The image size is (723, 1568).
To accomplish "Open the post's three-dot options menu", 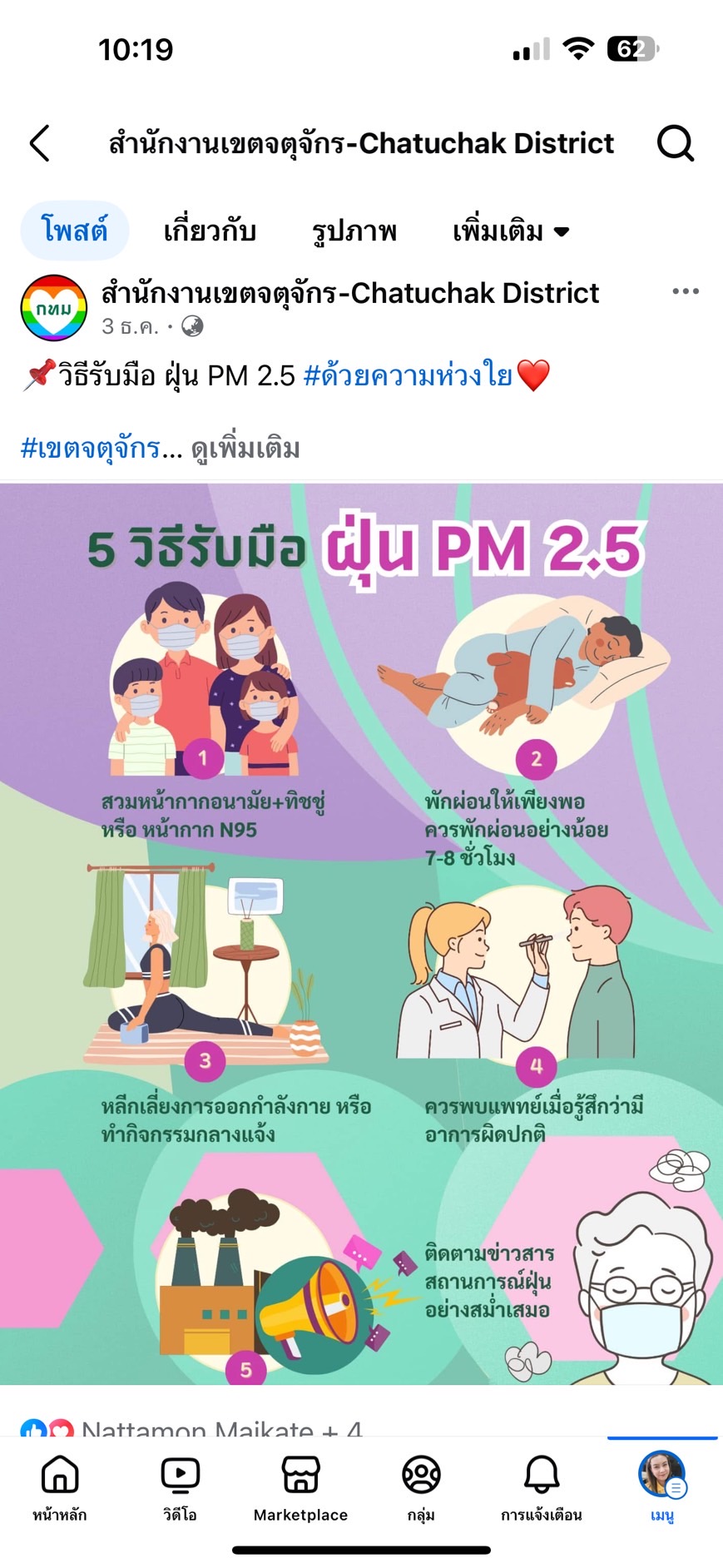I will [685, 291].
